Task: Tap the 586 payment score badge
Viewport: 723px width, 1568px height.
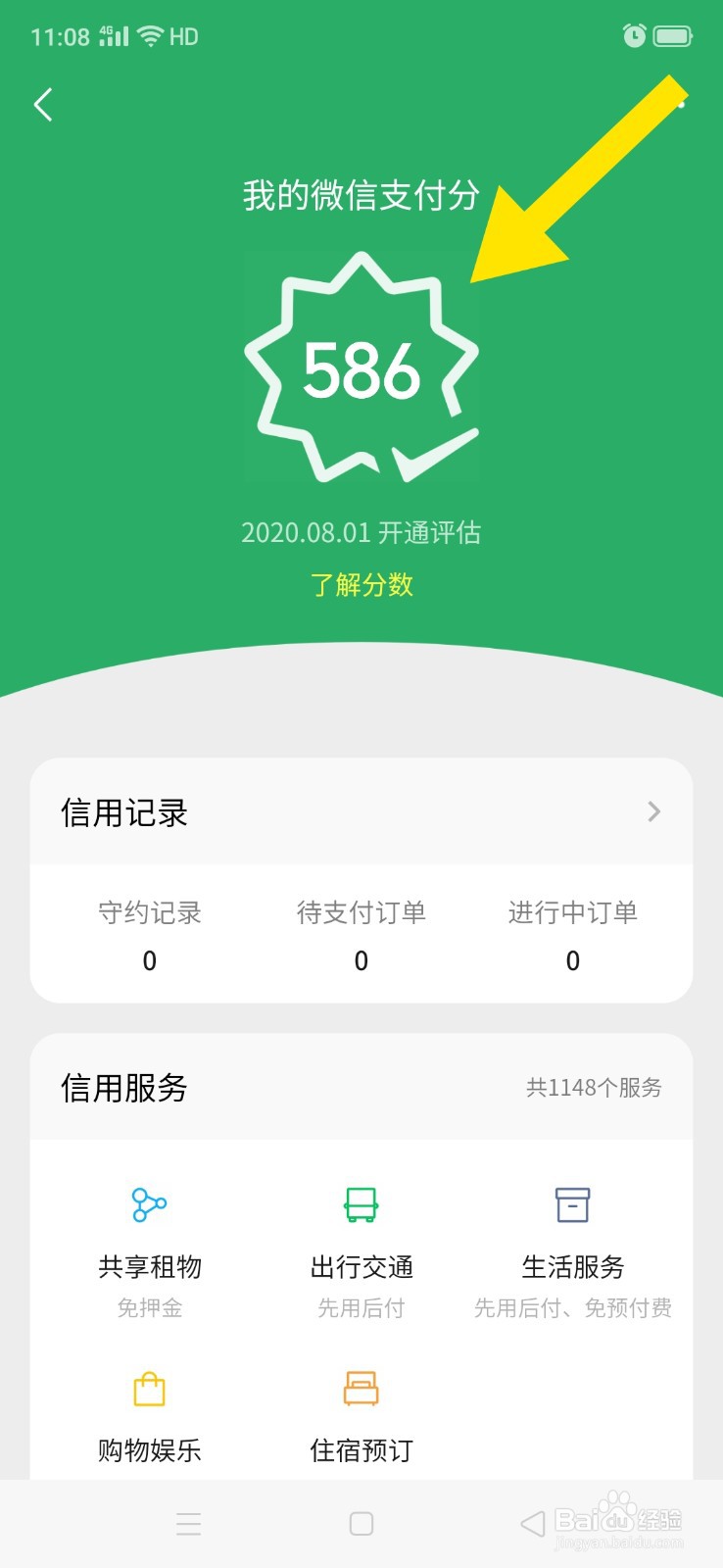Action: 361,370
